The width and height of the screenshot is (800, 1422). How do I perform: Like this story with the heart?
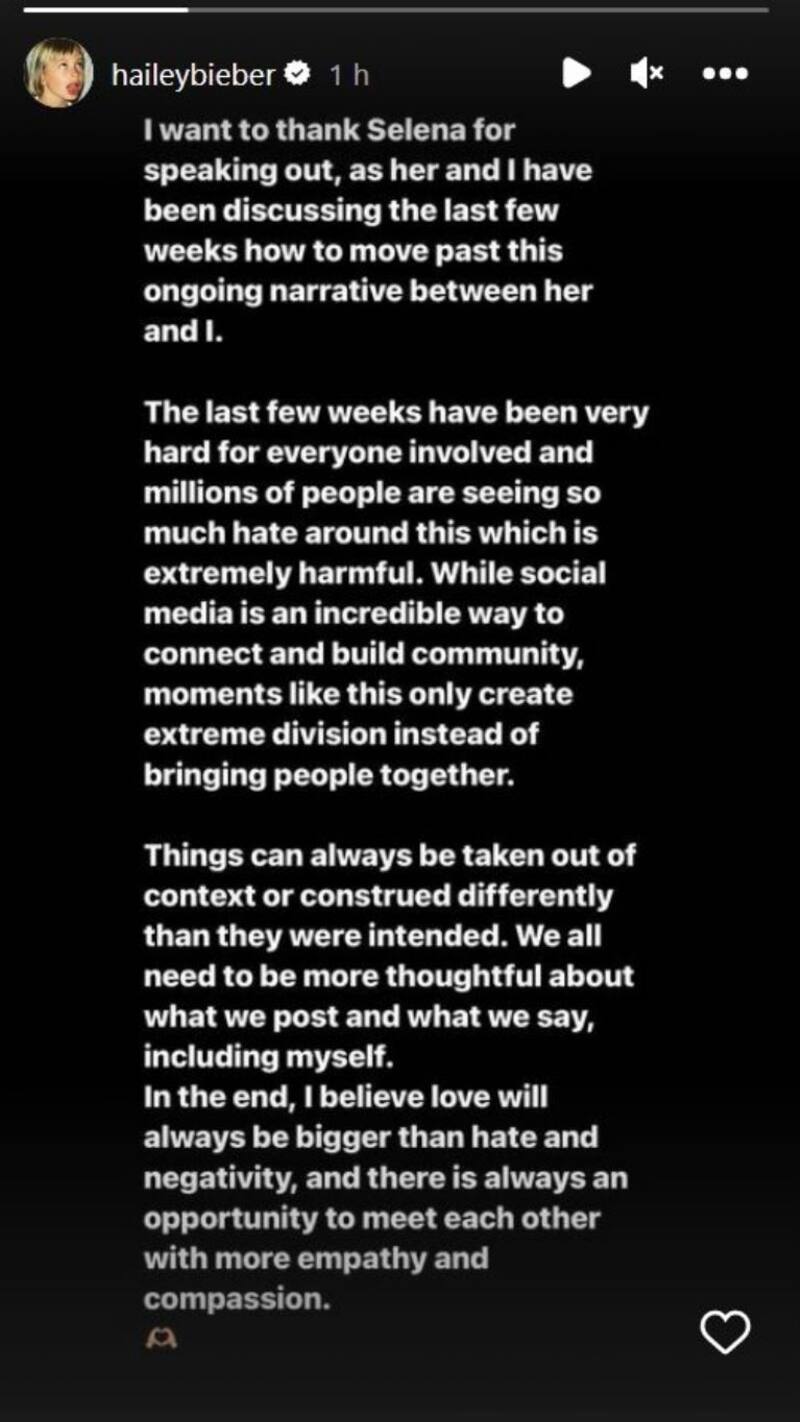tap(724, 1332)
